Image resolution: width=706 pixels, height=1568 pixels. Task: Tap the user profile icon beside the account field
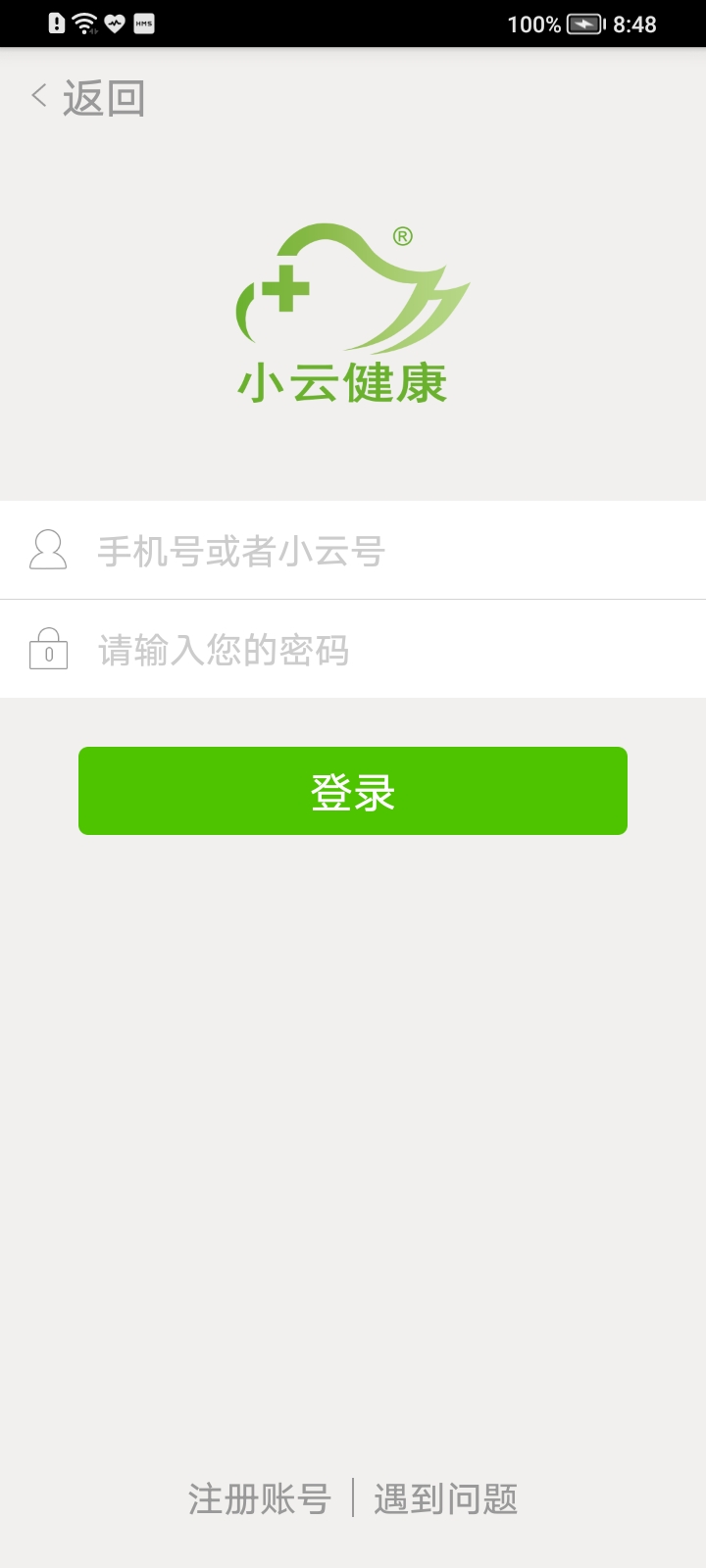47,550
